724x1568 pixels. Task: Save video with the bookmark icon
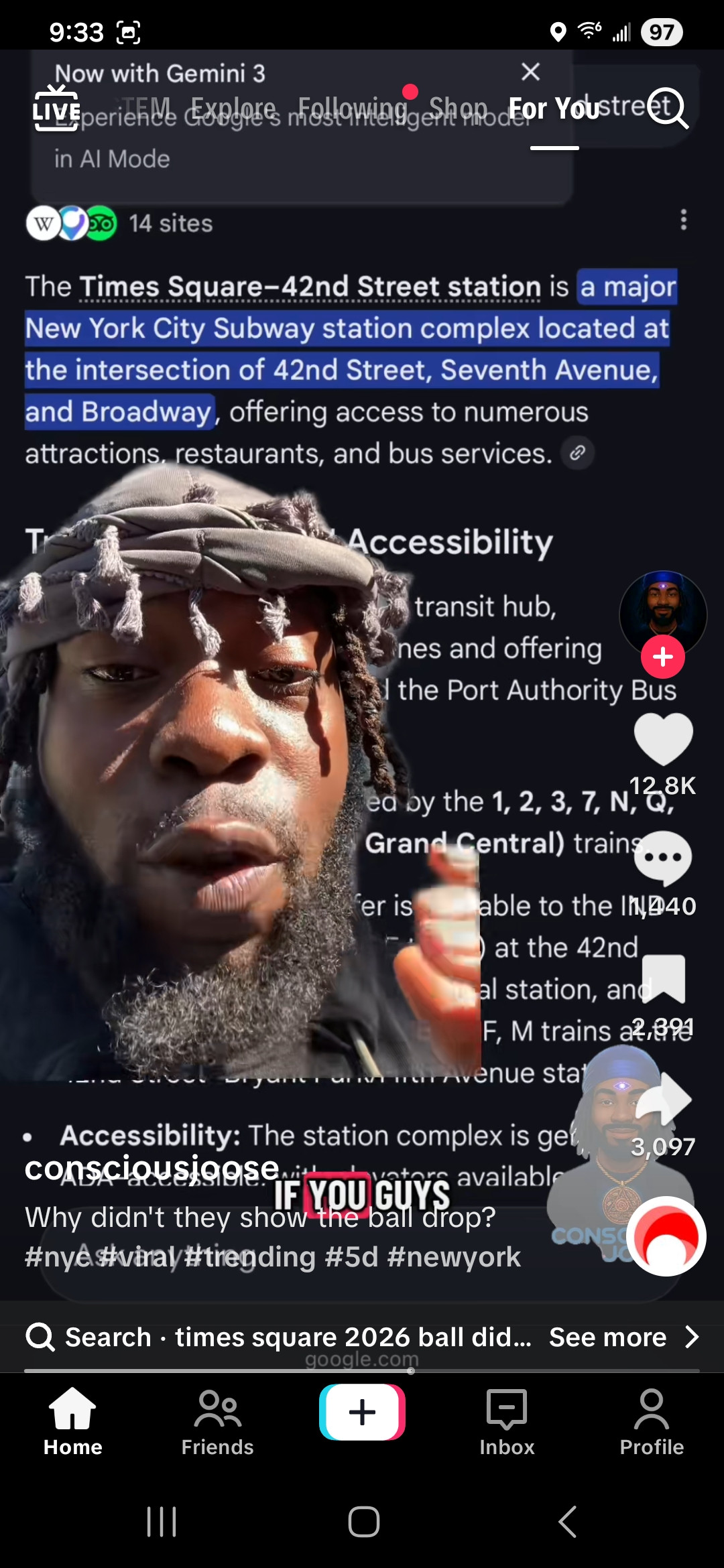coord(663,978)
